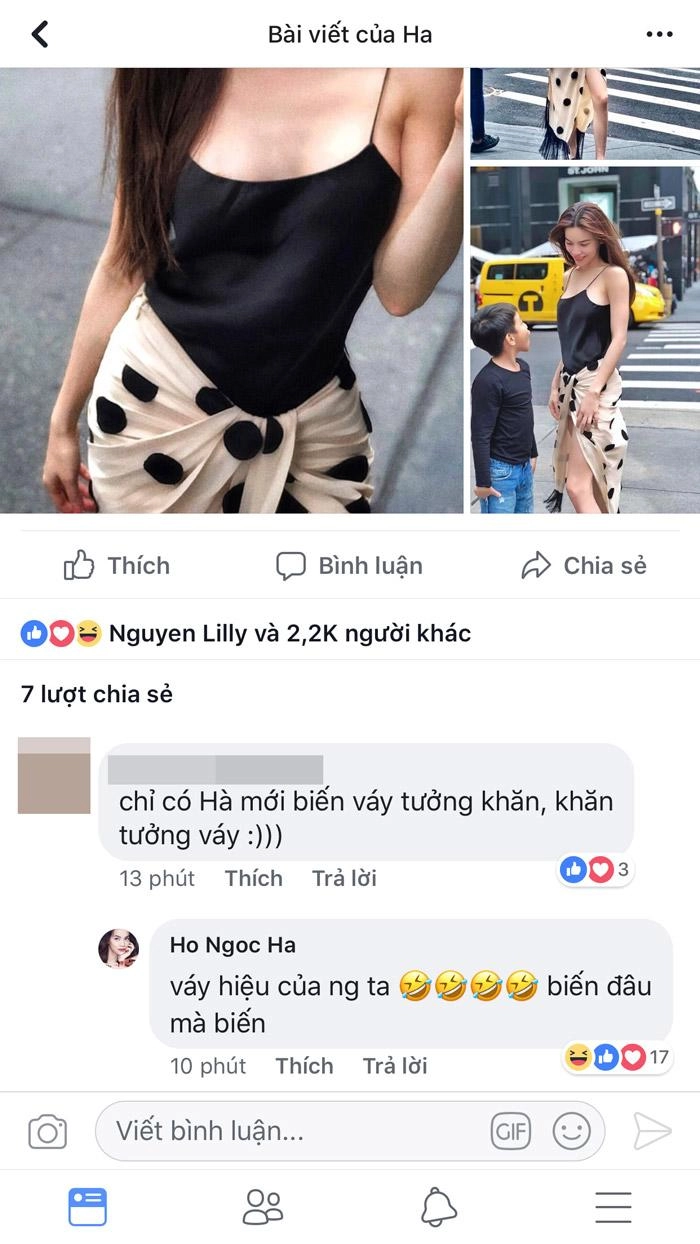The height and width of the screenshot is (1244, 700).
Task: Like the post with Thích button
Action: click(117, 566)
